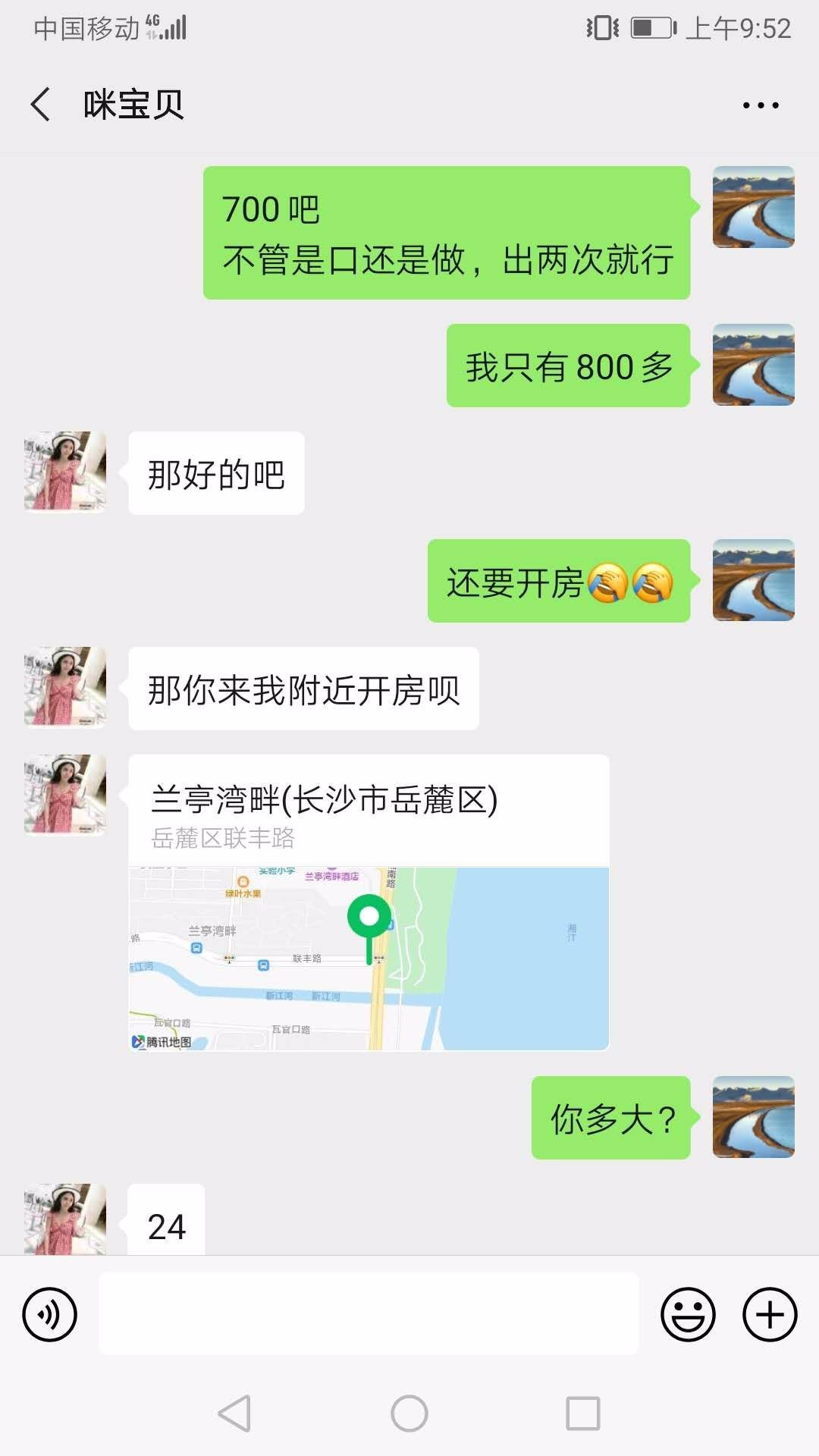This screenshot has width=819, height=1456.
Task: Tap the chat title 咪宝贝
Action: [x=133, y=104]
